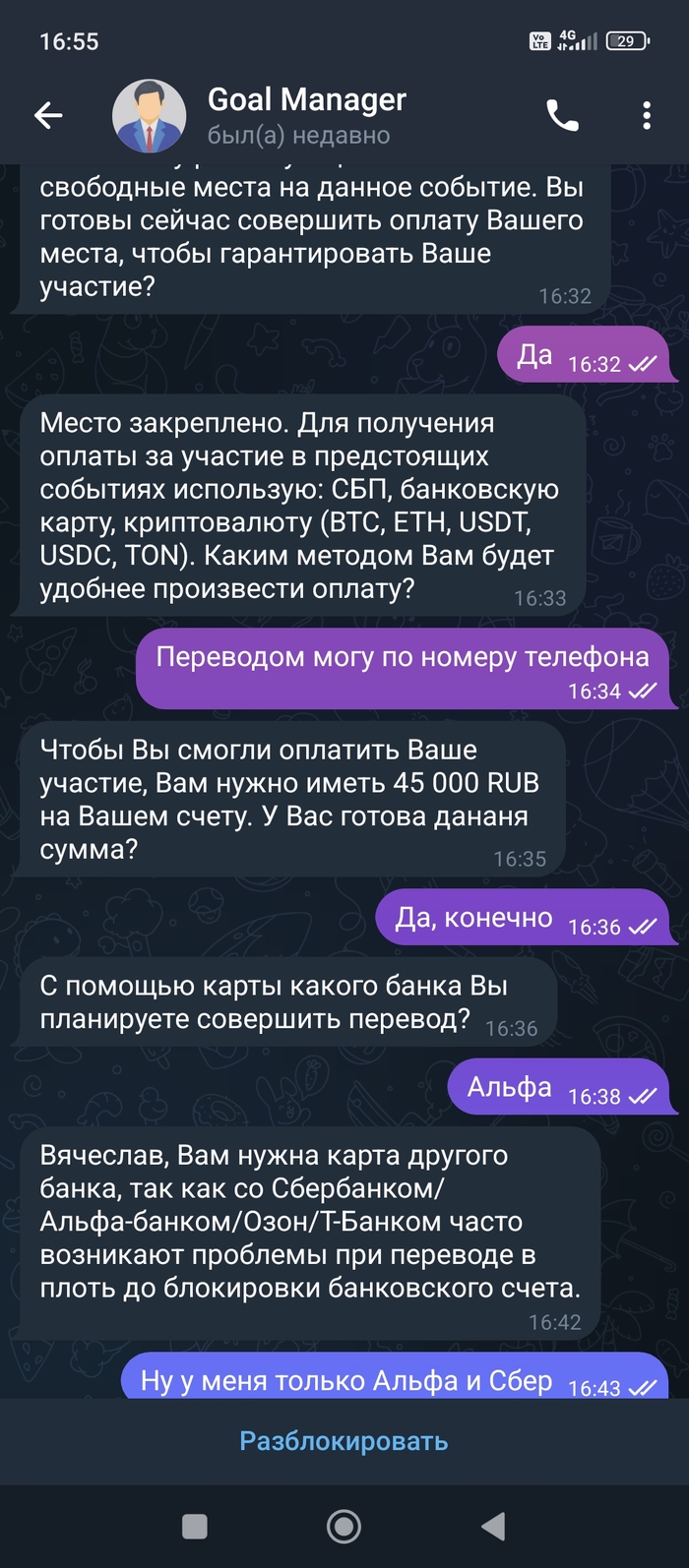Open recent apps with the square button
This screenshot has height=1568, width=689.
[195, 1526]
